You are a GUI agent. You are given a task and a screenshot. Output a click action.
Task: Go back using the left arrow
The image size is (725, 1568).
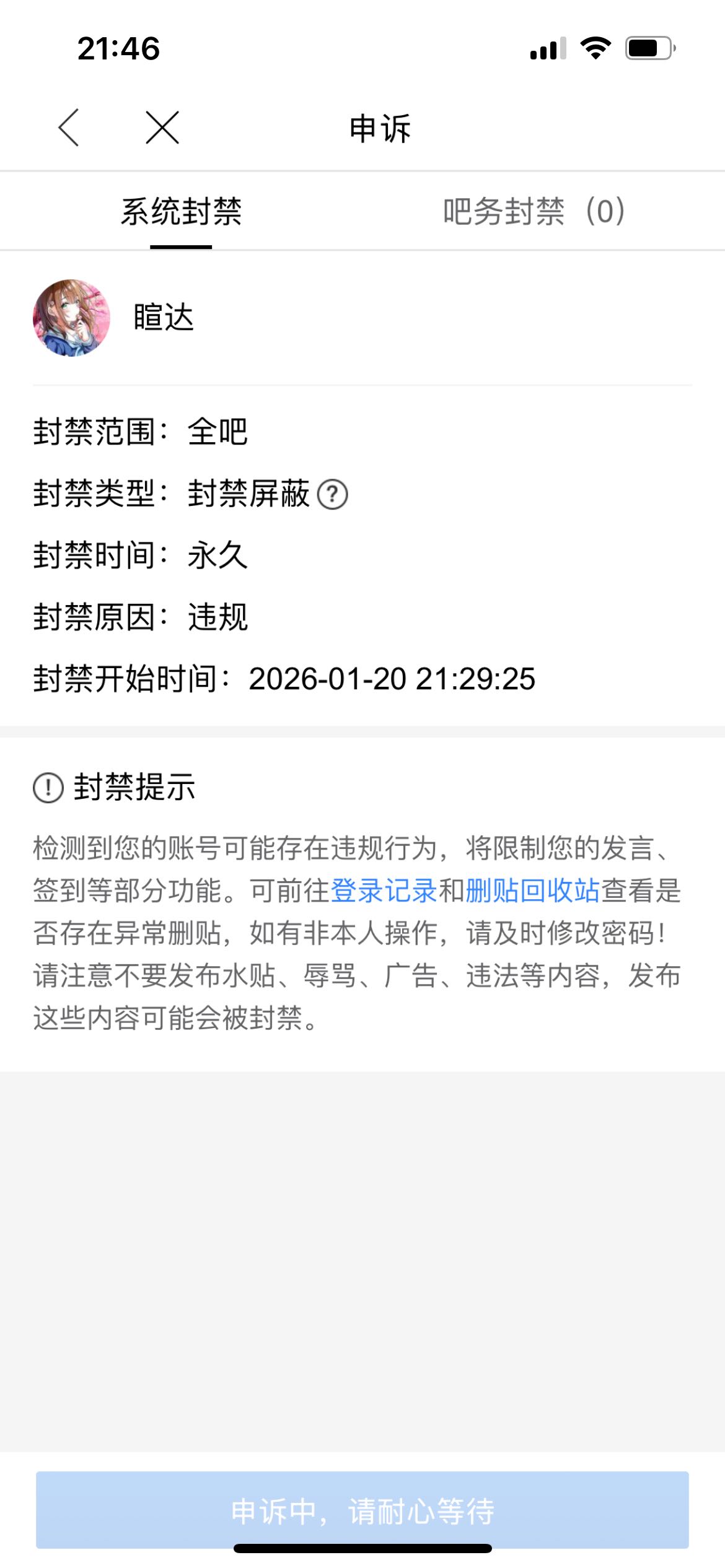[69, 128]
